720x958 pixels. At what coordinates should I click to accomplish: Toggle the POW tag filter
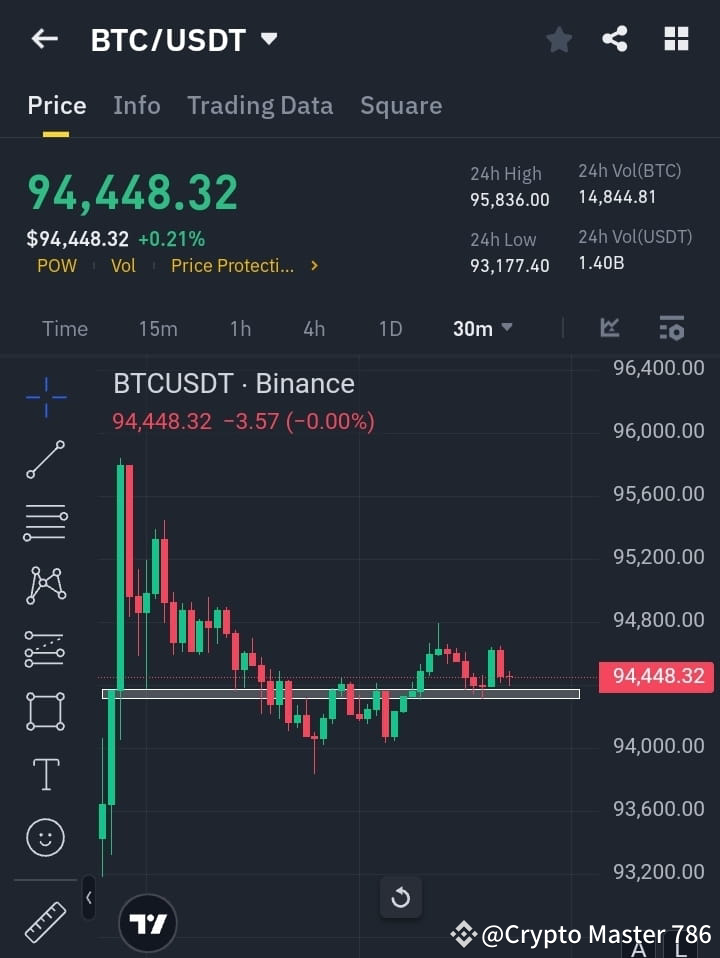point(57,266)
